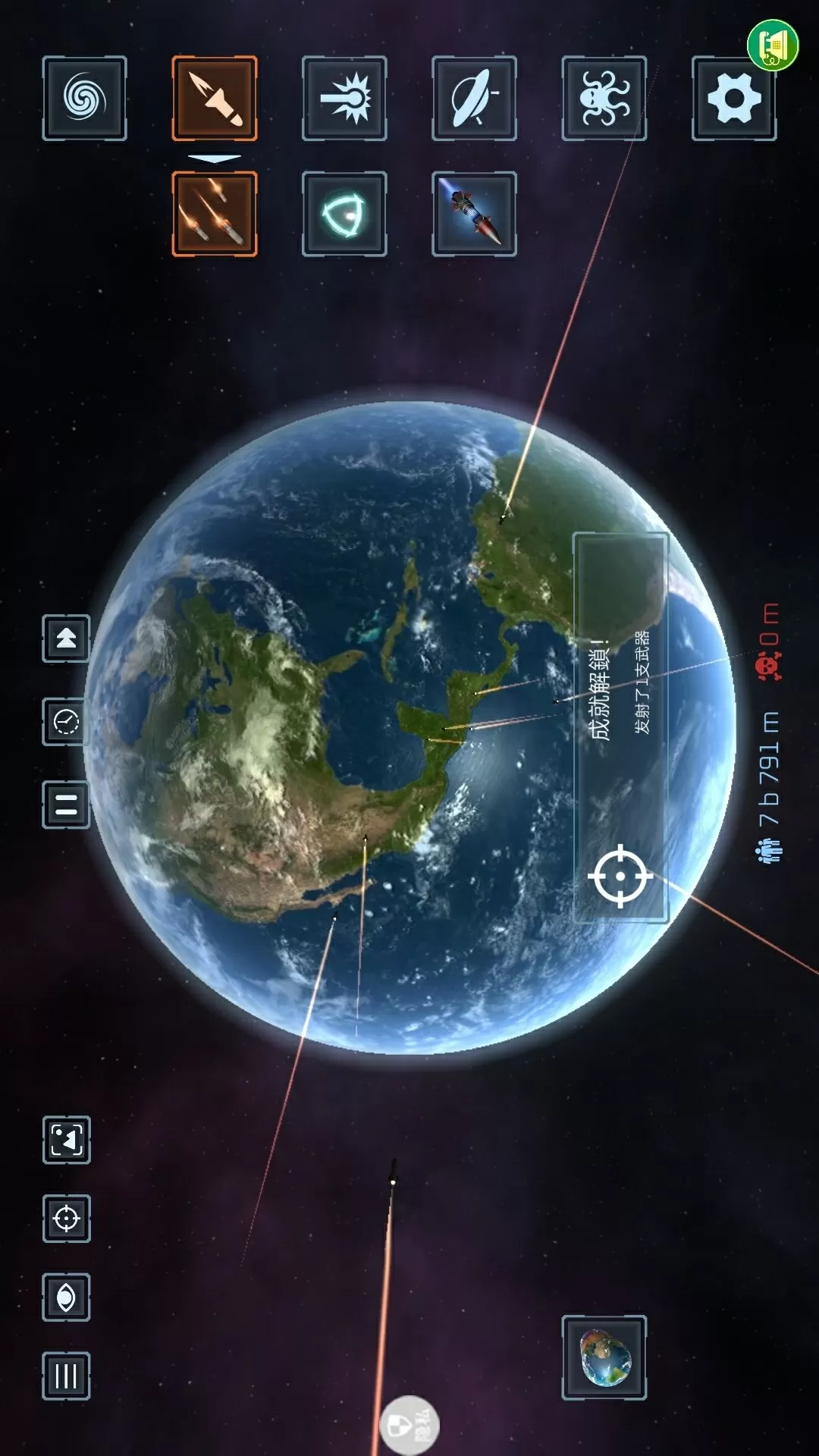
Task: Select the large rocket weapon
Action: (474, 214)
